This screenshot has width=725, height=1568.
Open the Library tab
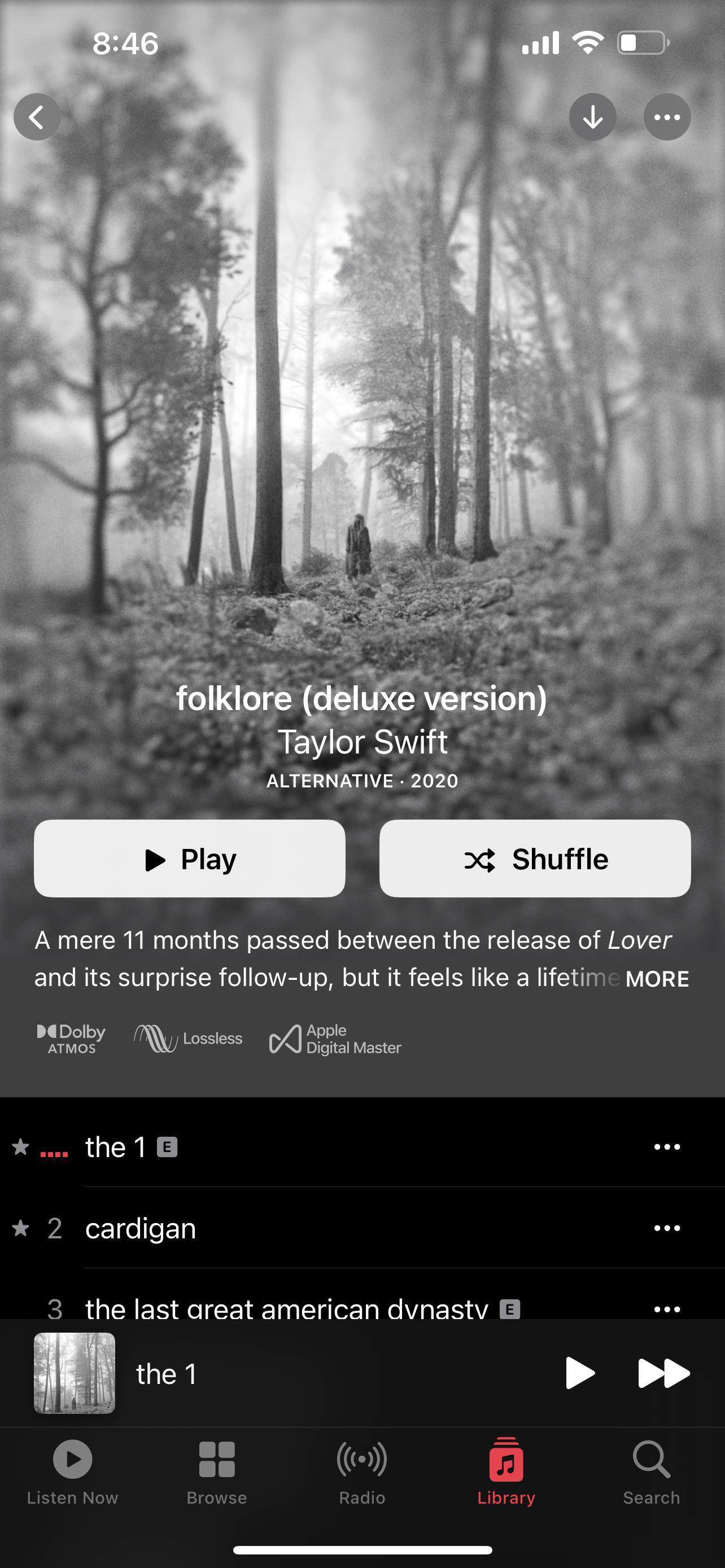pos(506,1472)
